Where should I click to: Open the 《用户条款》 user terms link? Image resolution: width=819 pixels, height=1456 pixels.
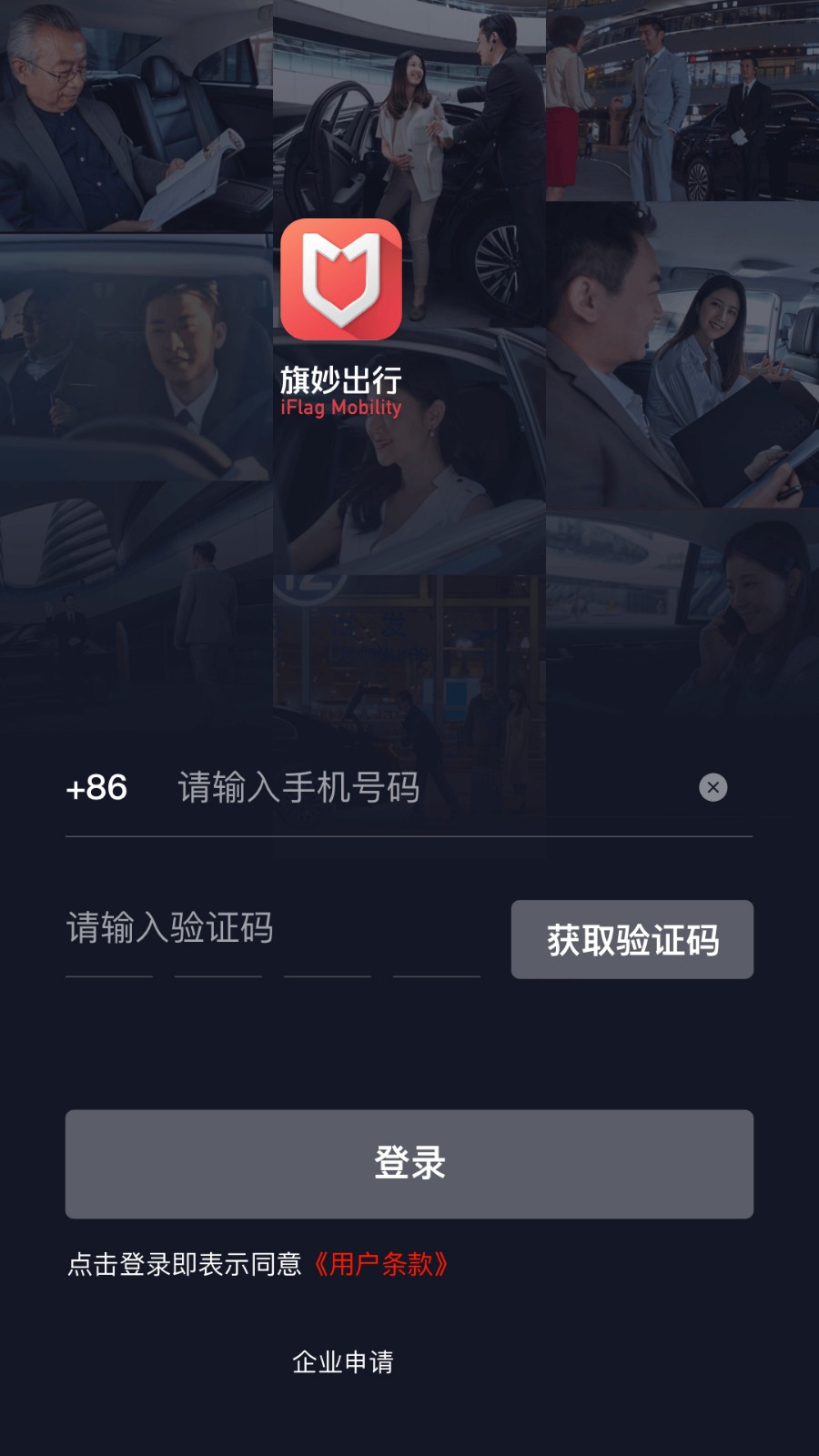coord(380,1264)
